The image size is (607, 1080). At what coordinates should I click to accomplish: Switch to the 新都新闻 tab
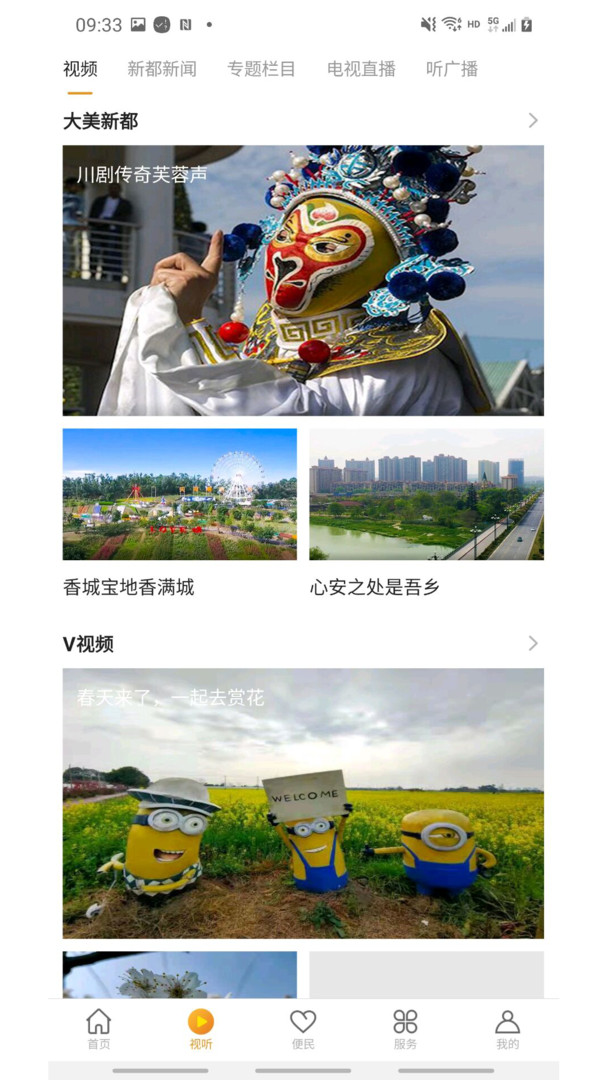[162, 69]
